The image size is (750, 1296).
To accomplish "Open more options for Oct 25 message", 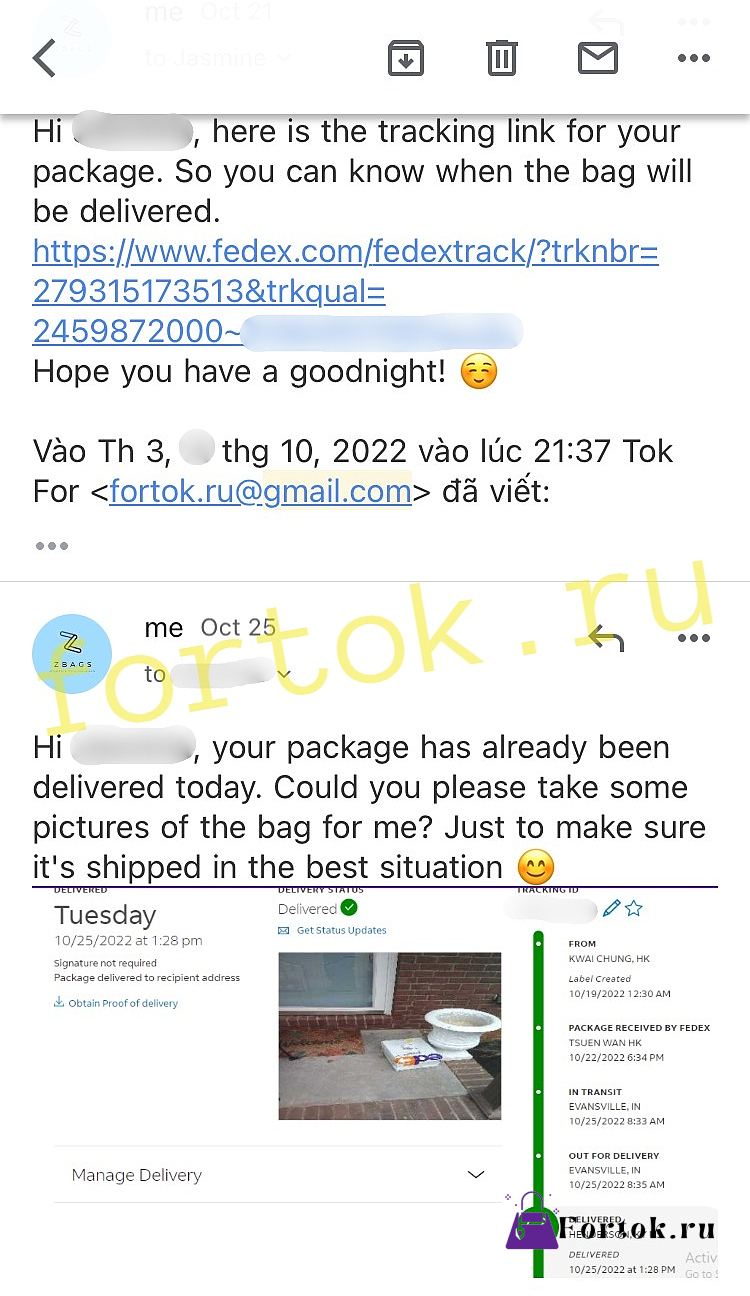I will click(x=693, y=638).
